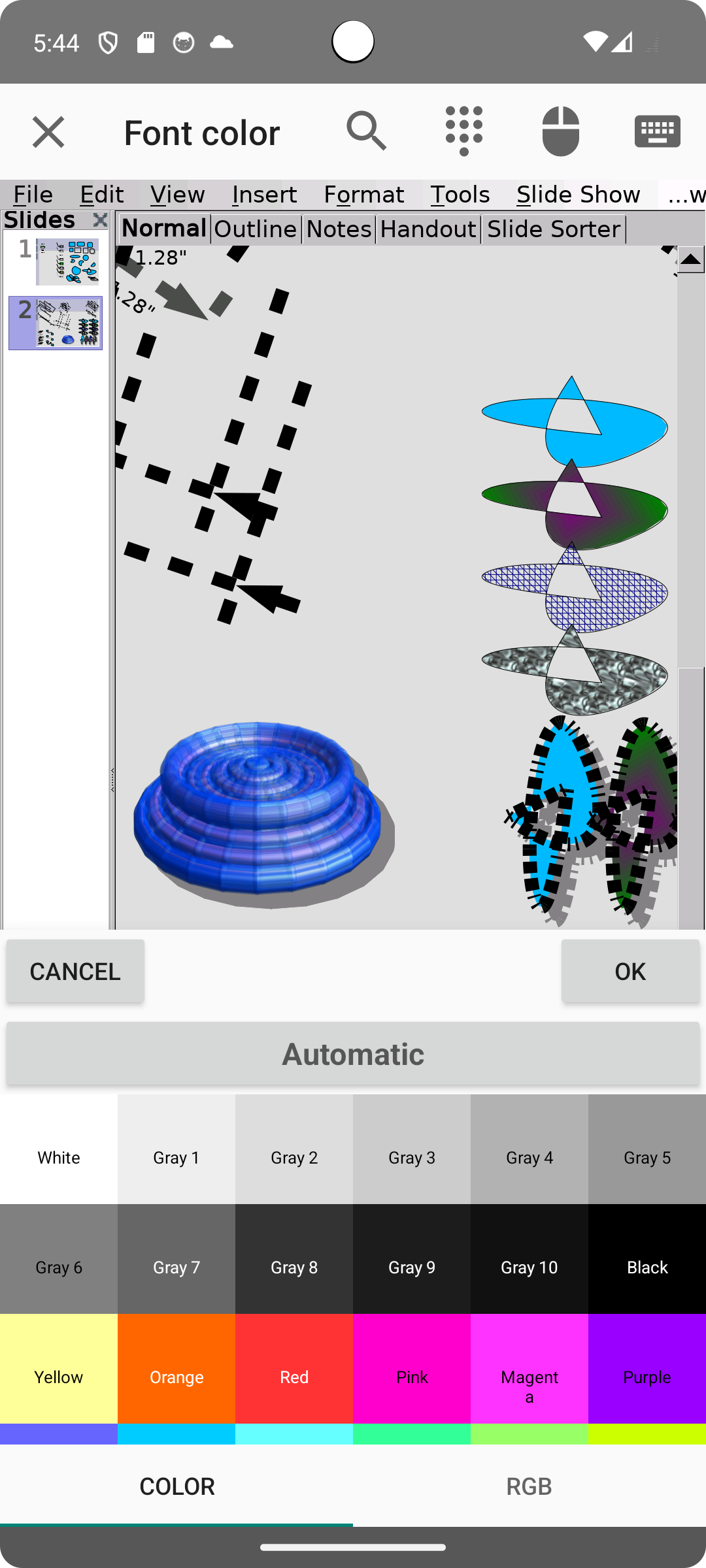Tap the mouse mode icon
The image size is (706, 1568).
(x=560, y=131)
